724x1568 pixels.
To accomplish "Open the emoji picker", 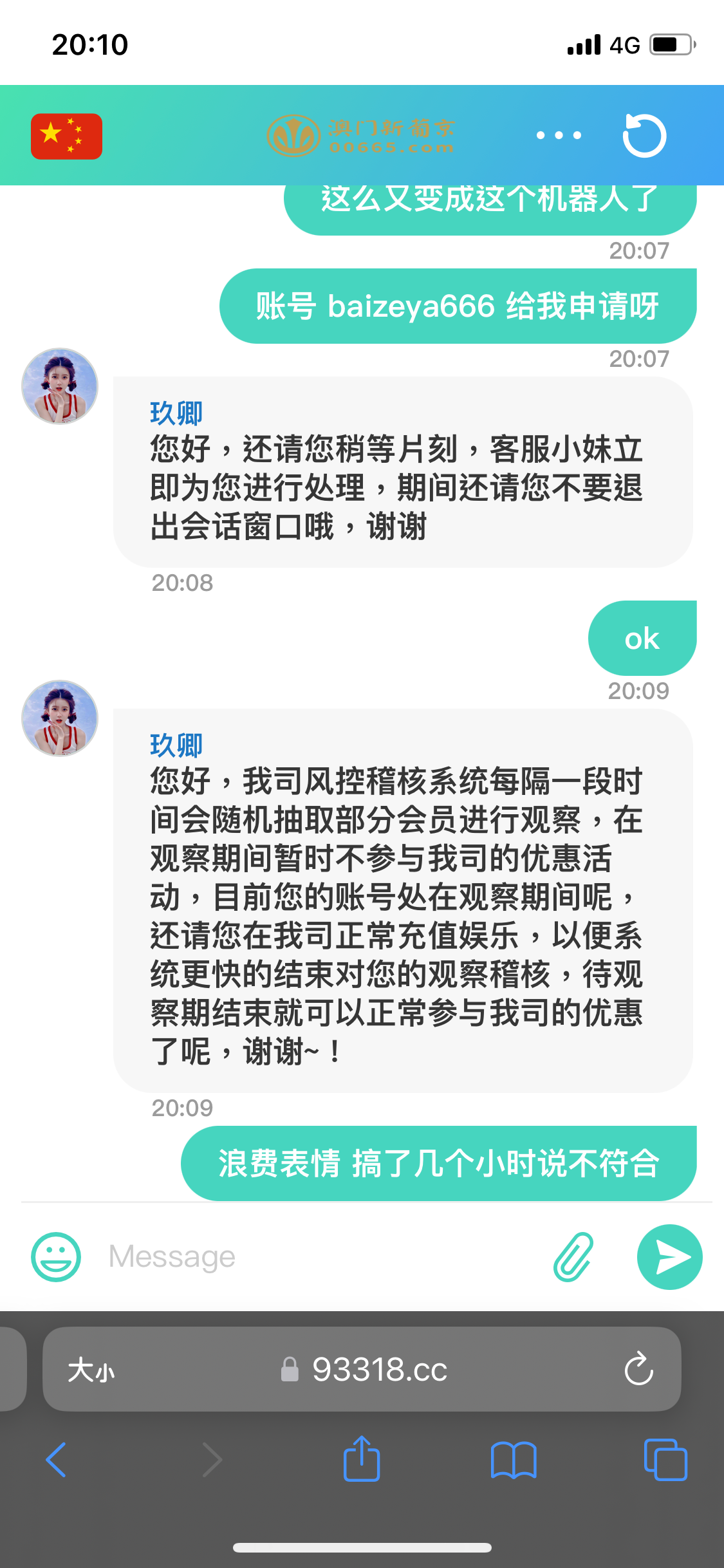I will point(56,1256).
